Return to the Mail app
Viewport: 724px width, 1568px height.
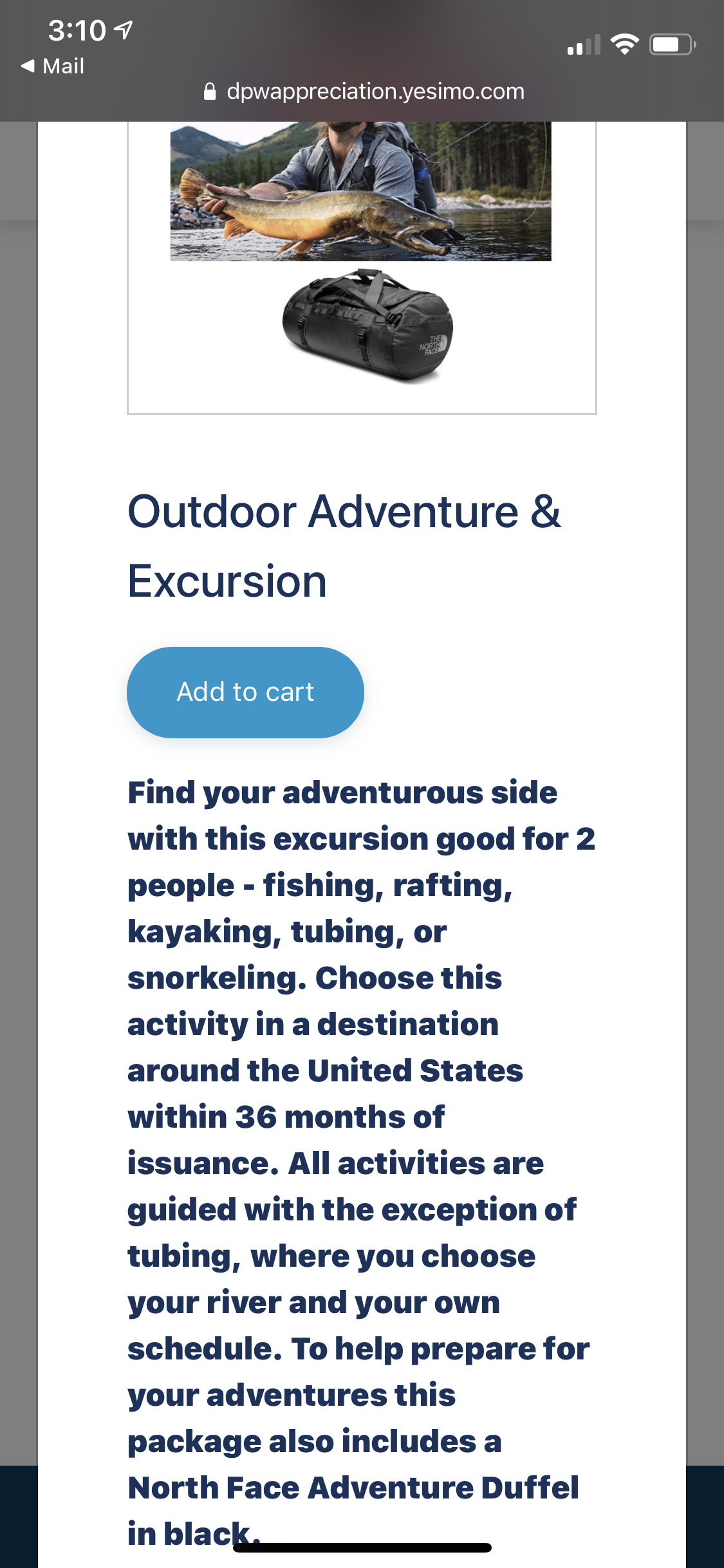pos(53,66)
